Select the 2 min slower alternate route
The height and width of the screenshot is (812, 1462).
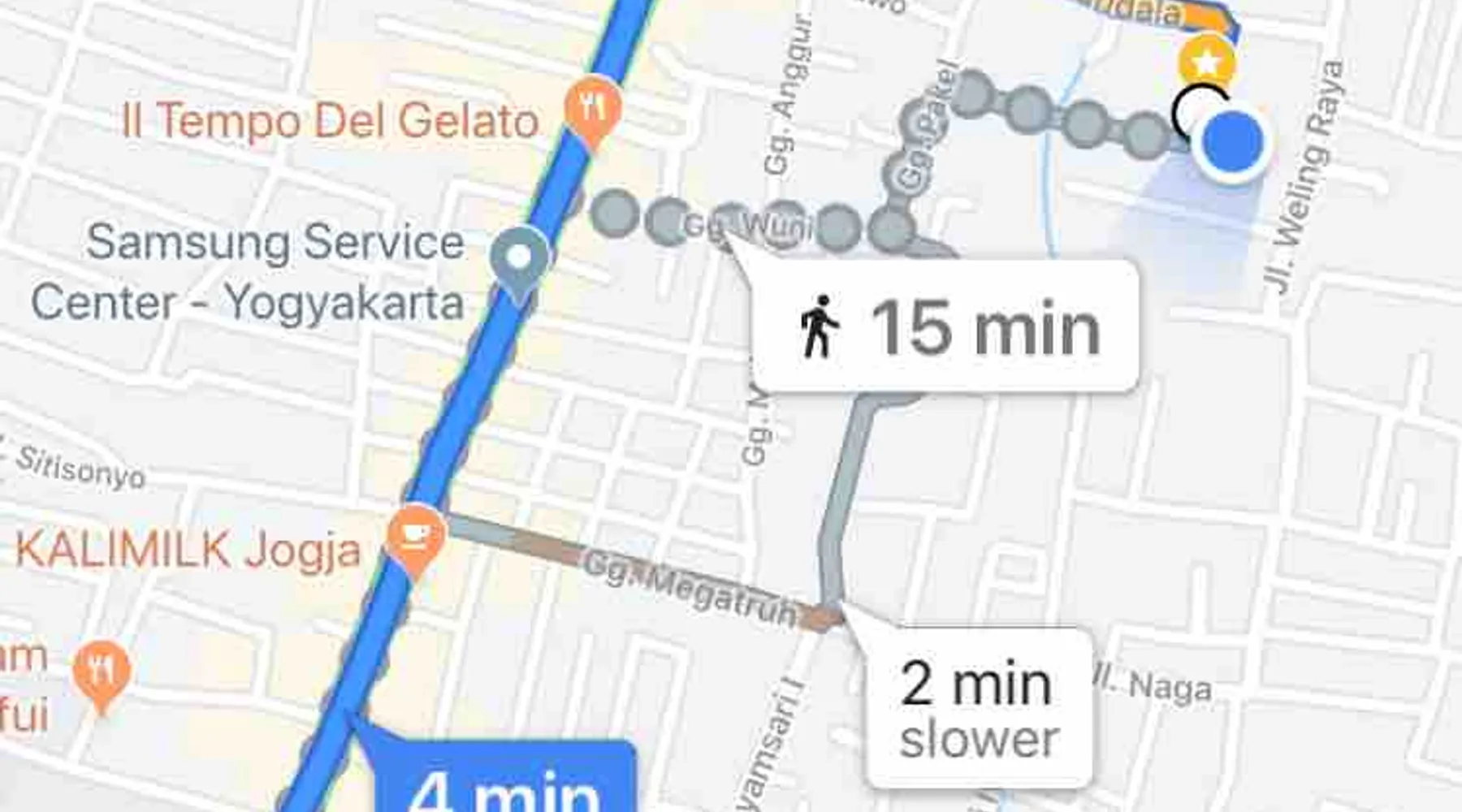(x=978, y=708)
